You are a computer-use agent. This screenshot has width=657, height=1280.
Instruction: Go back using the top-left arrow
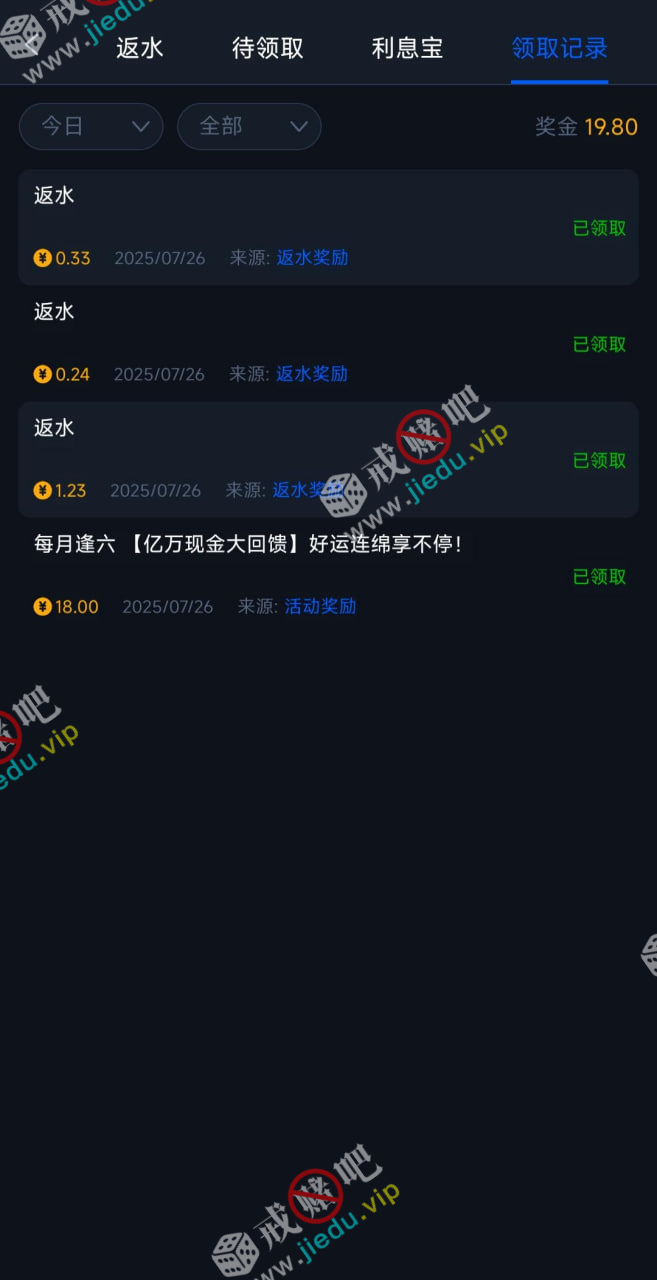(32, 44)
